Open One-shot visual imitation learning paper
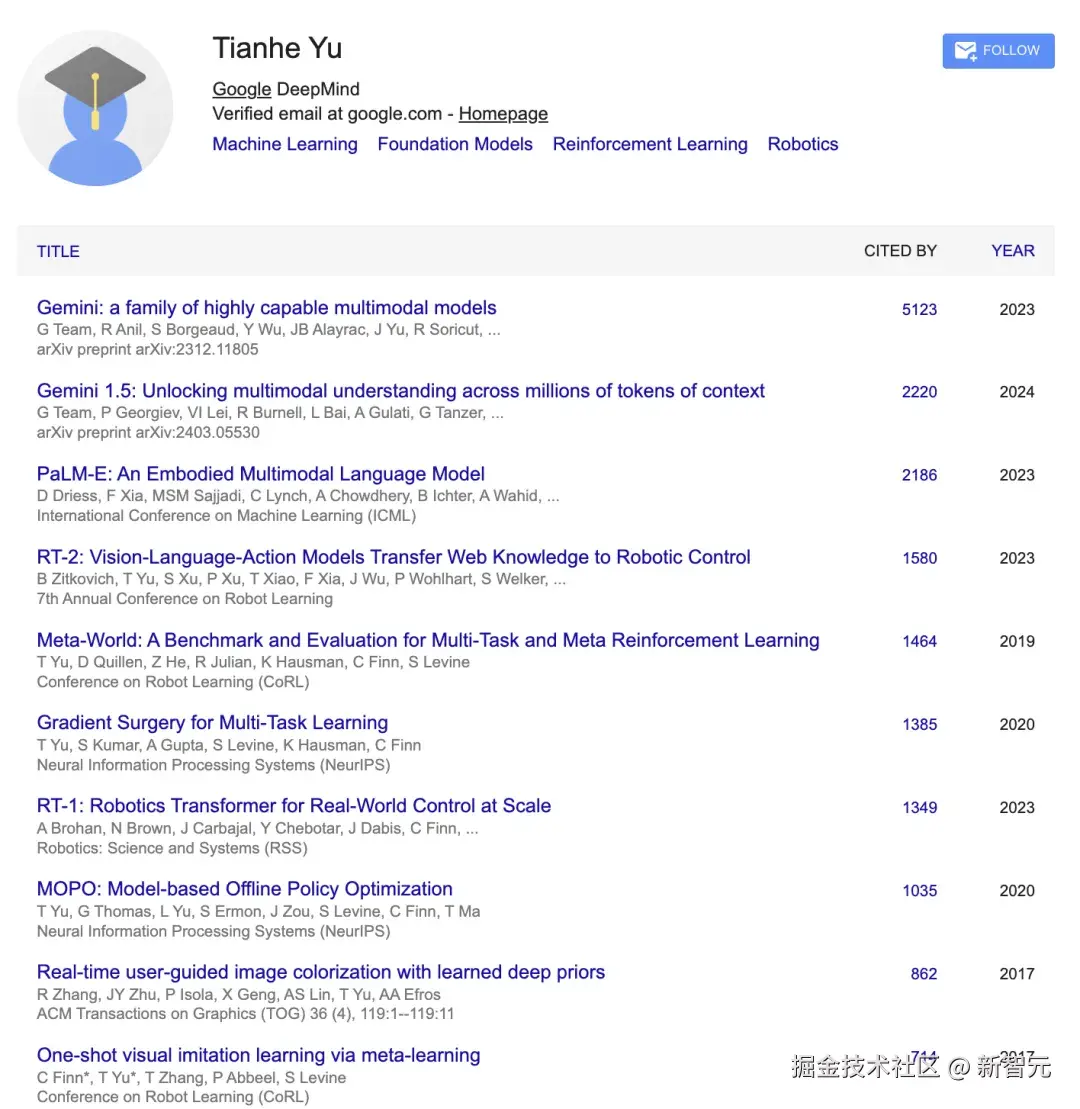 pos(258,1055)
